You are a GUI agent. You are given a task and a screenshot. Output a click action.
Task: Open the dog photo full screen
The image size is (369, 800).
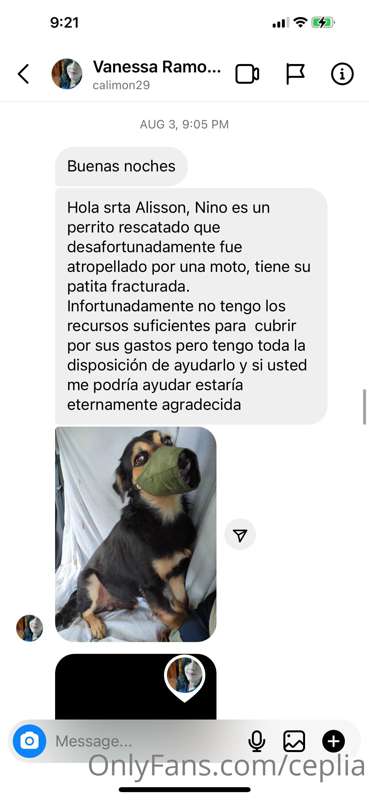click(x=136, y=534)
